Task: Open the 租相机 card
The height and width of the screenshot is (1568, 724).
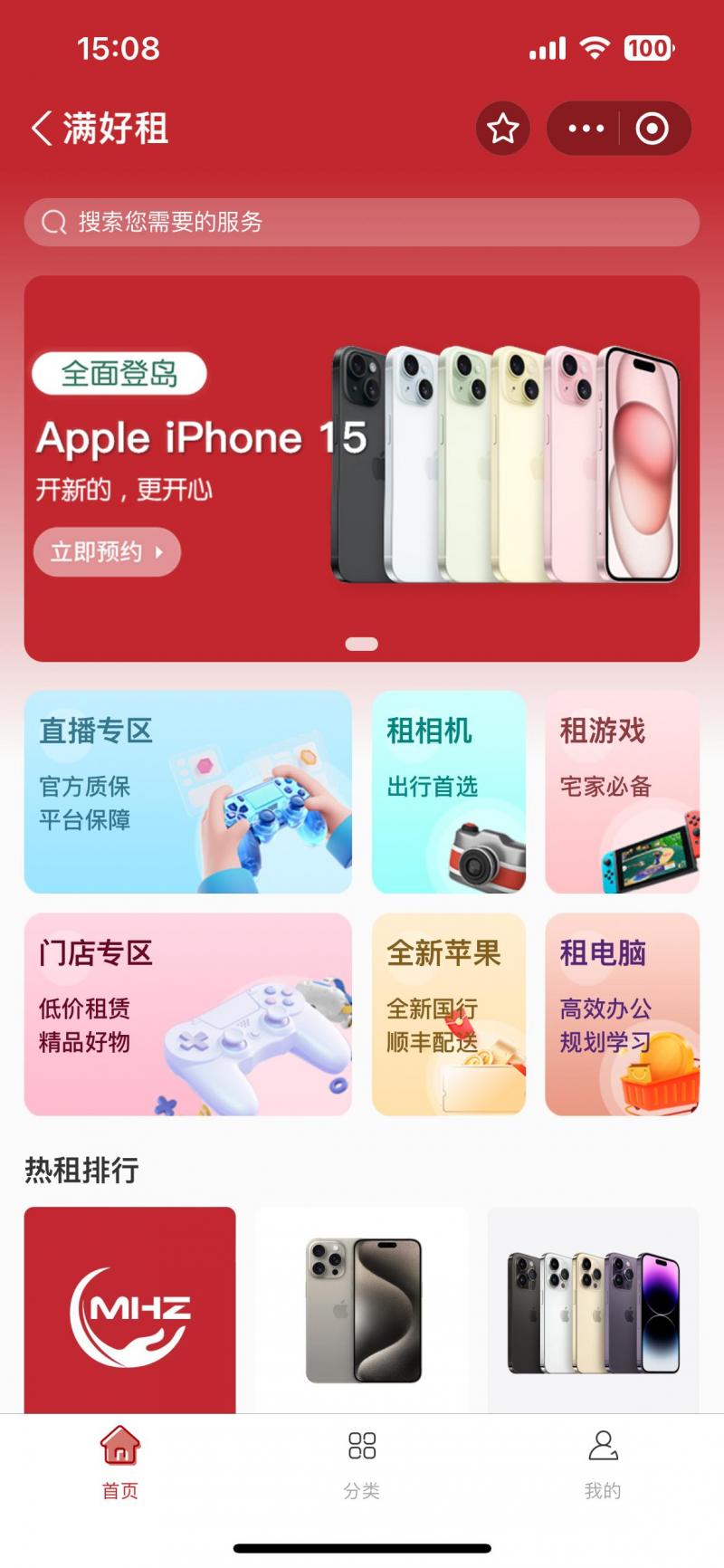Action: coord(449,792)
